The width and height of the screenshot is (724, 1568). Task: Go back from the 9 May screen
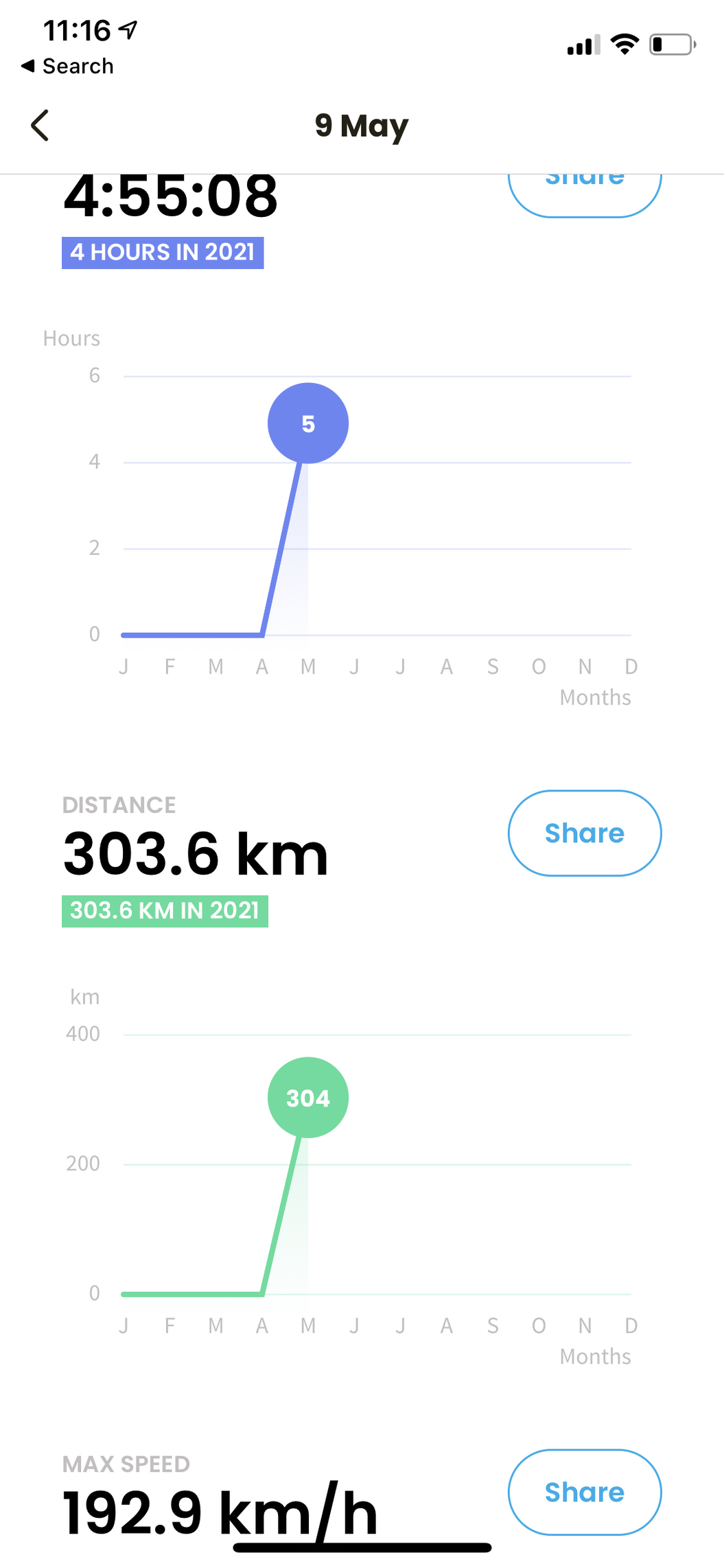40,126
